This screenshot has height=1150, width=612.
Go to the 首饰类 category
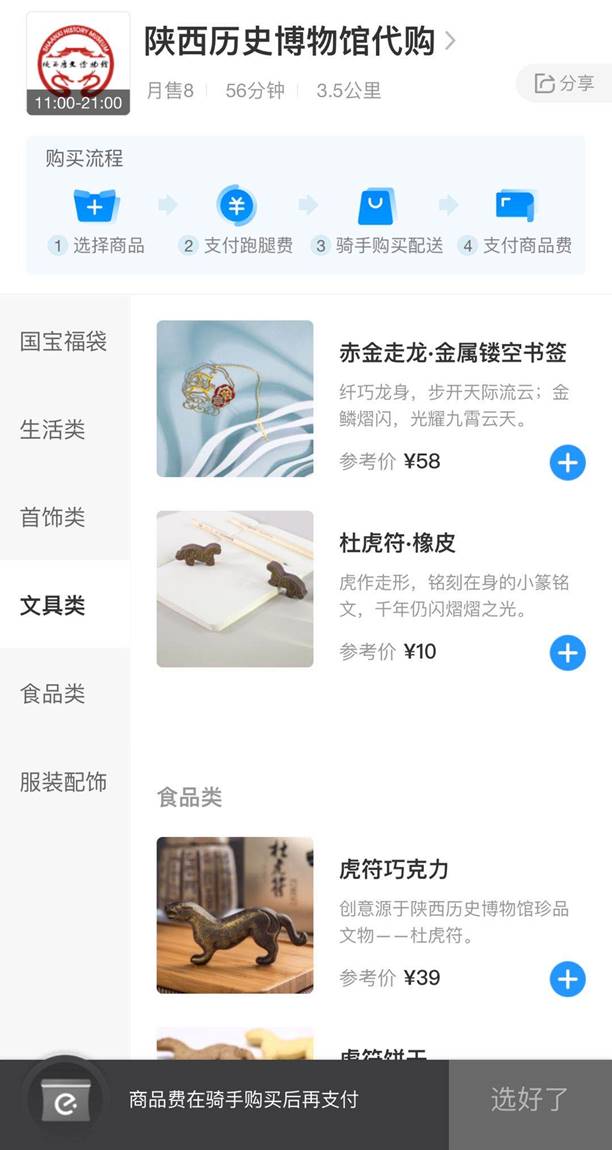53,517
